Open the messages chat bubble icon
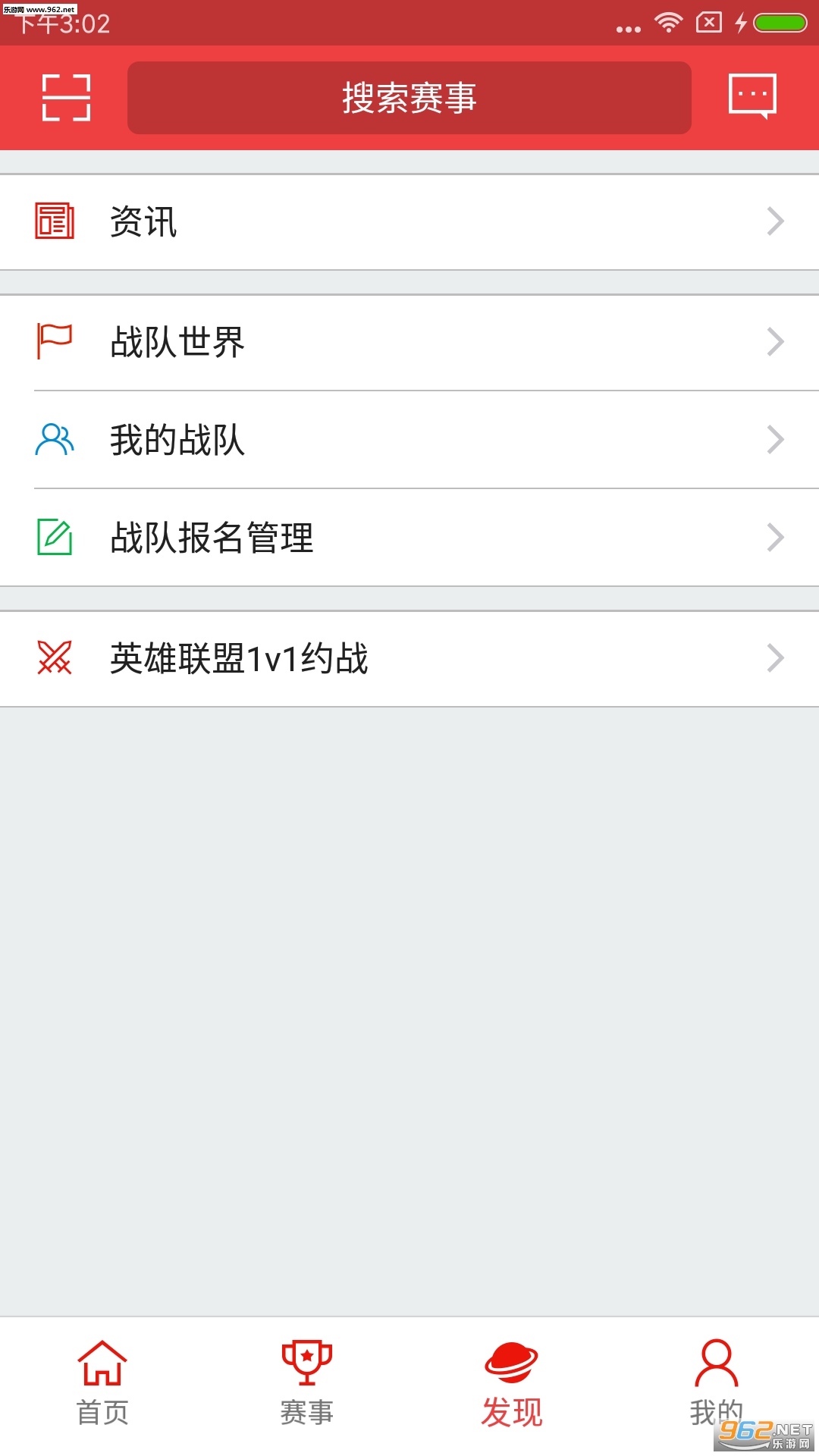The height and width of the screenshot is (1456, 819). 752,96
